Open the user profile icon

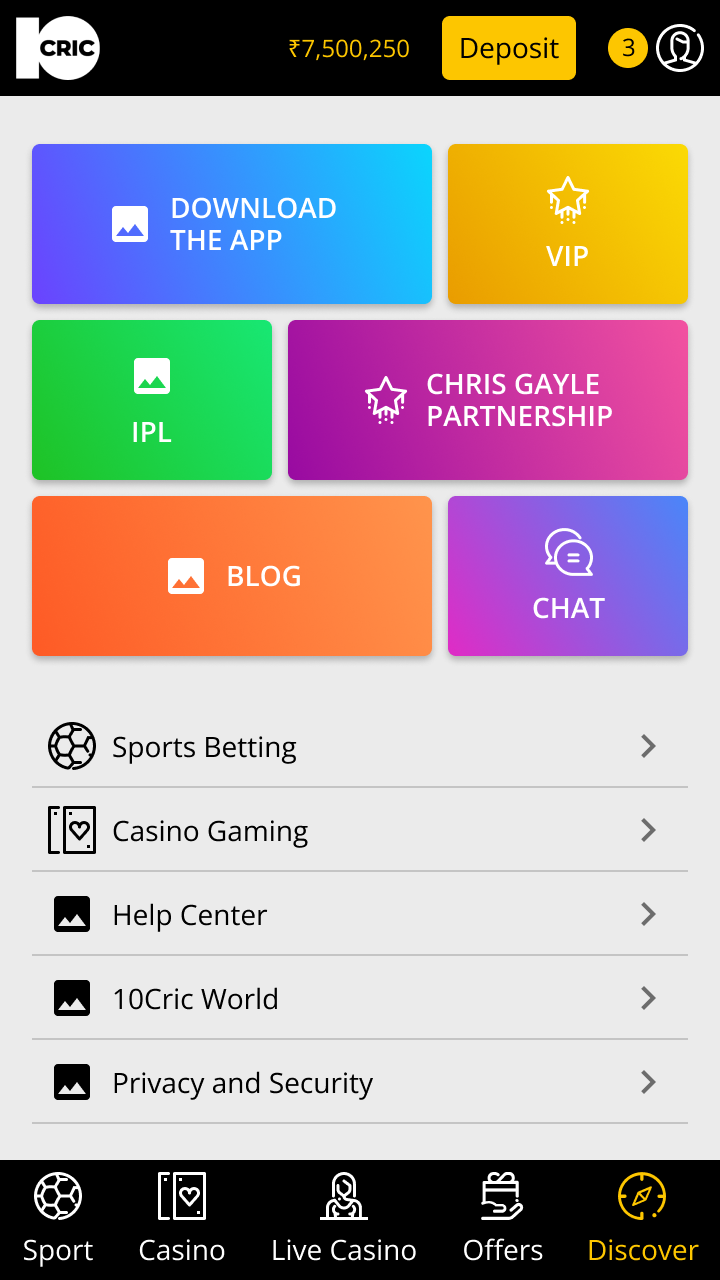pyautogui.click(x=680, y=48)
